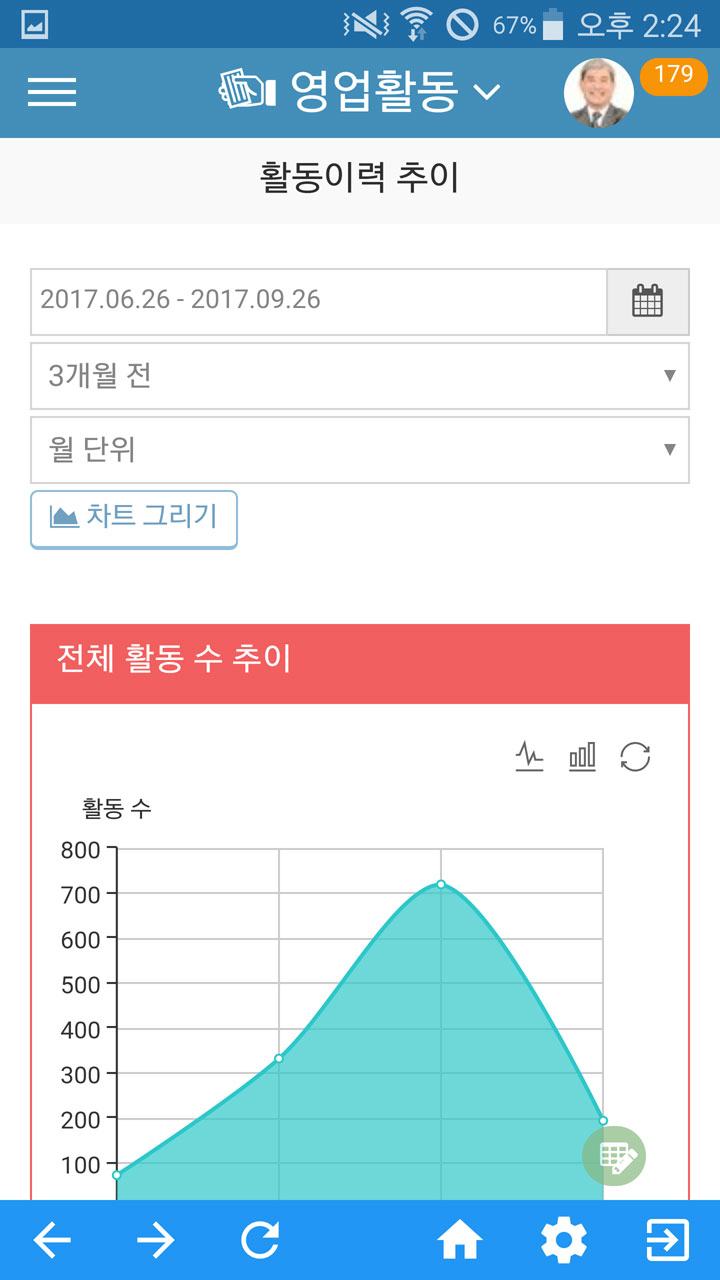Open the calendar date picker
This screenshot has width=720, height=1280.
[648, 301]
